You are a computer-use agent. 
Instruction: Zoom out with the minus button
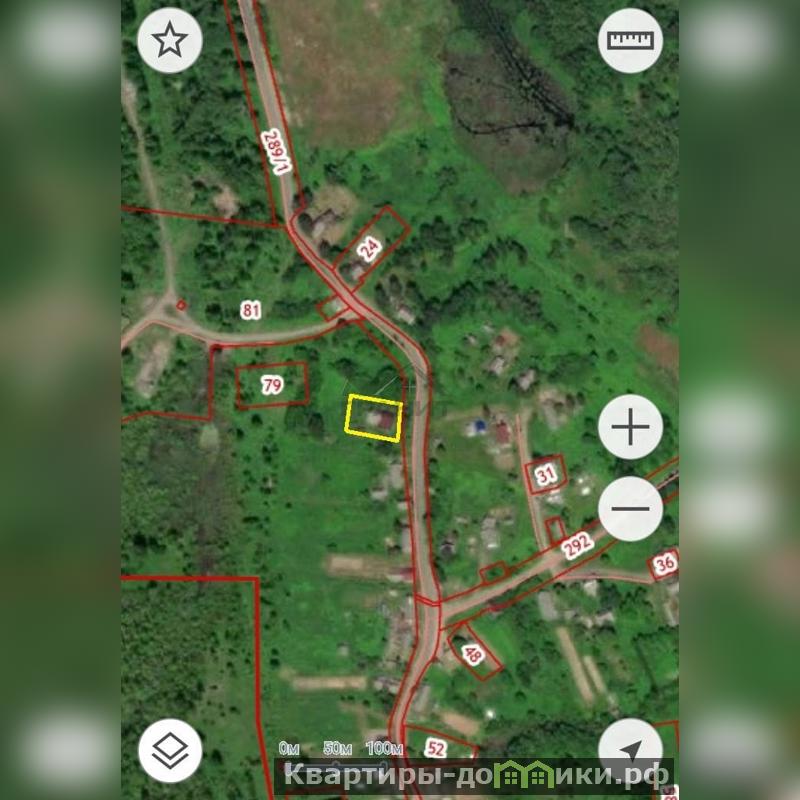point(630,509)
